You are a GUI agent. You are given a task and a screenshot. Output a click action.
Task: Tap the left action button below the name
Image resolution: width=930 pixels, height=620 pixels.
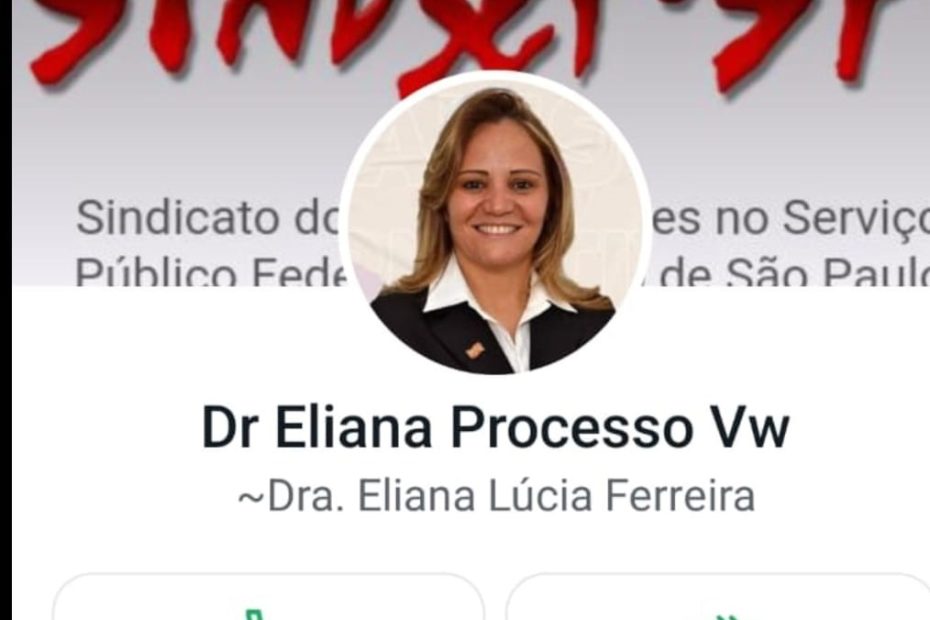point(268,600)
